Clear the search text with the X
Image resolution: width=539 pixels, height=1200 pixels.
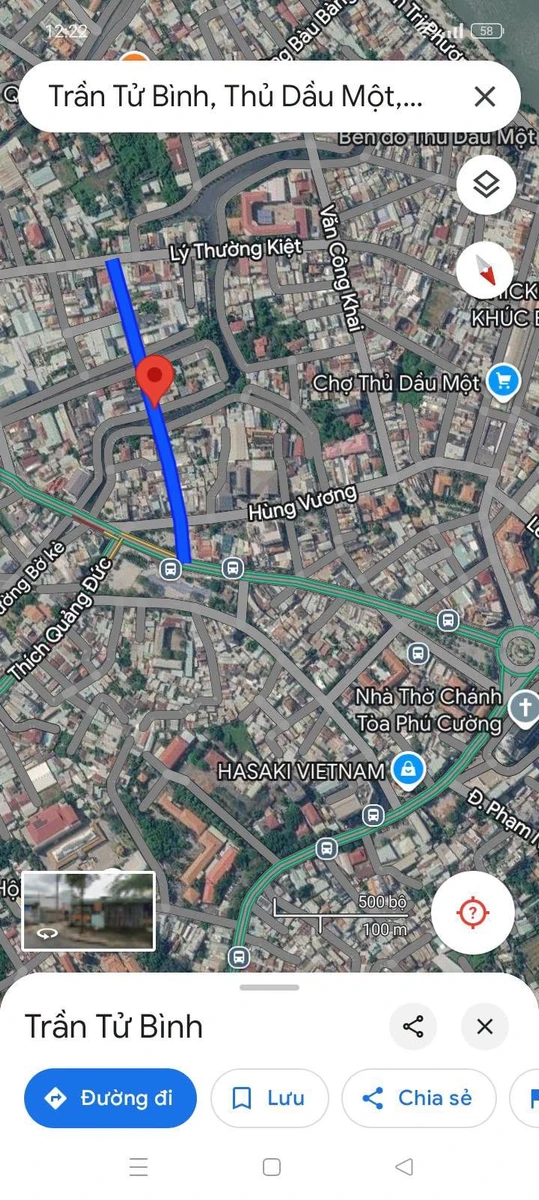[x=485, y=97]
